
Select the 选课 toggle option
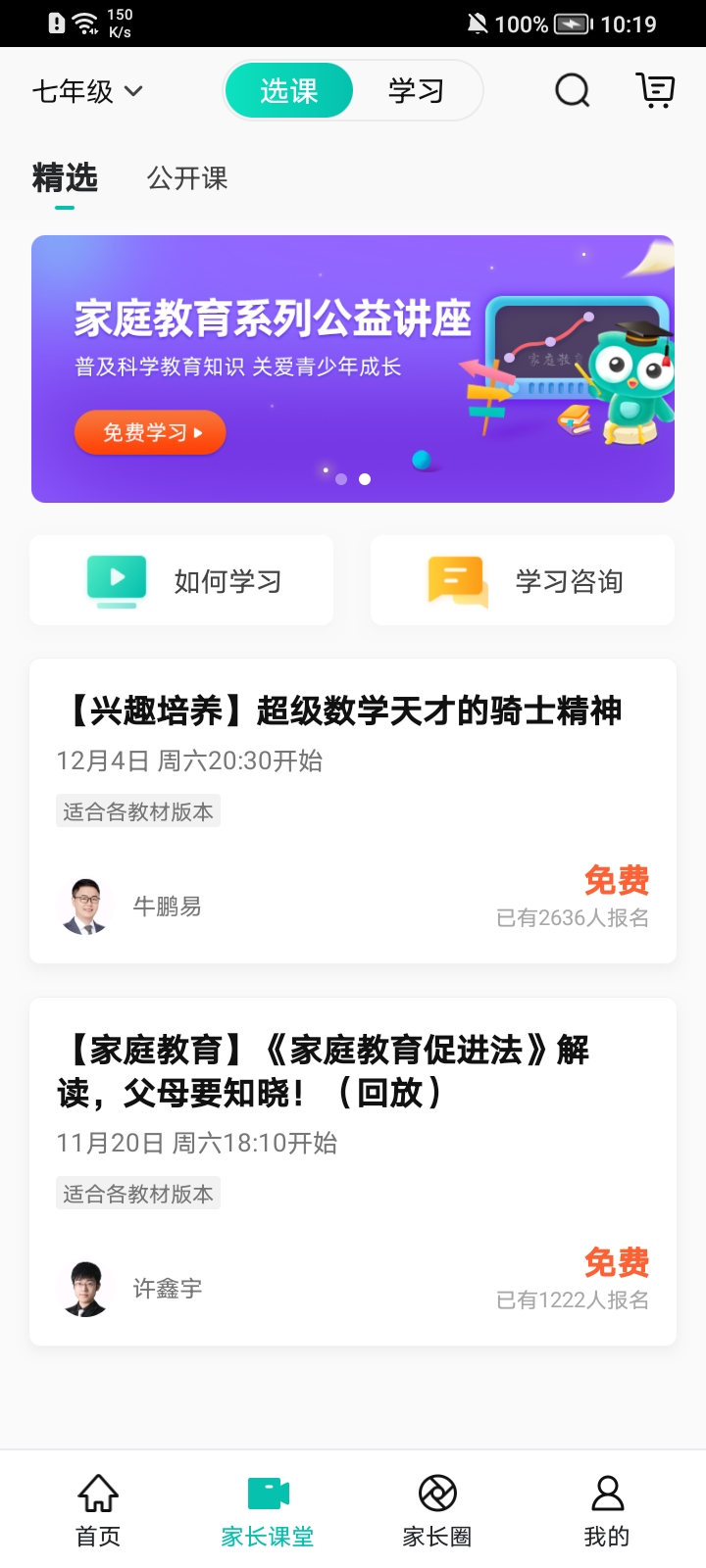point(289,90)
